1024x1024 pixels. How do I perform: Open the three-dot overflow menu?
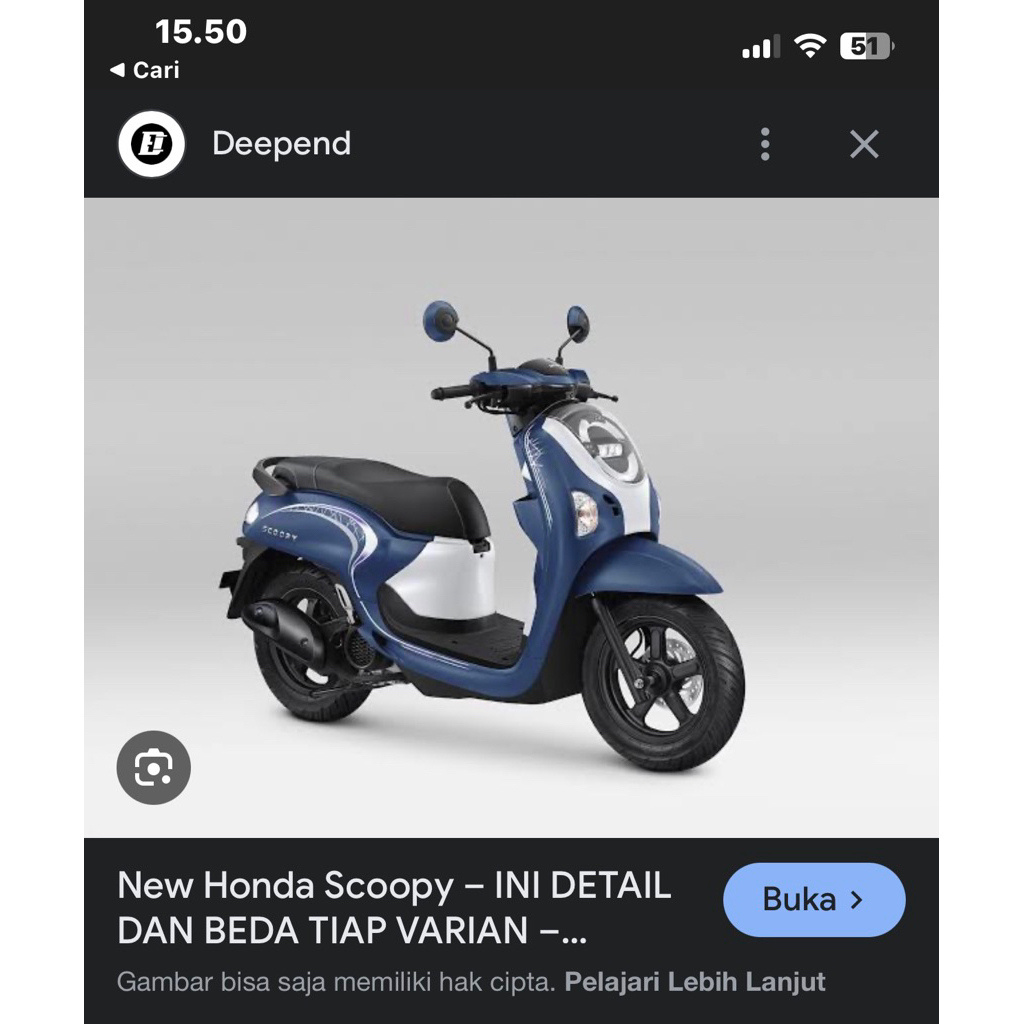pyautogui.click(x=765, y=144)
